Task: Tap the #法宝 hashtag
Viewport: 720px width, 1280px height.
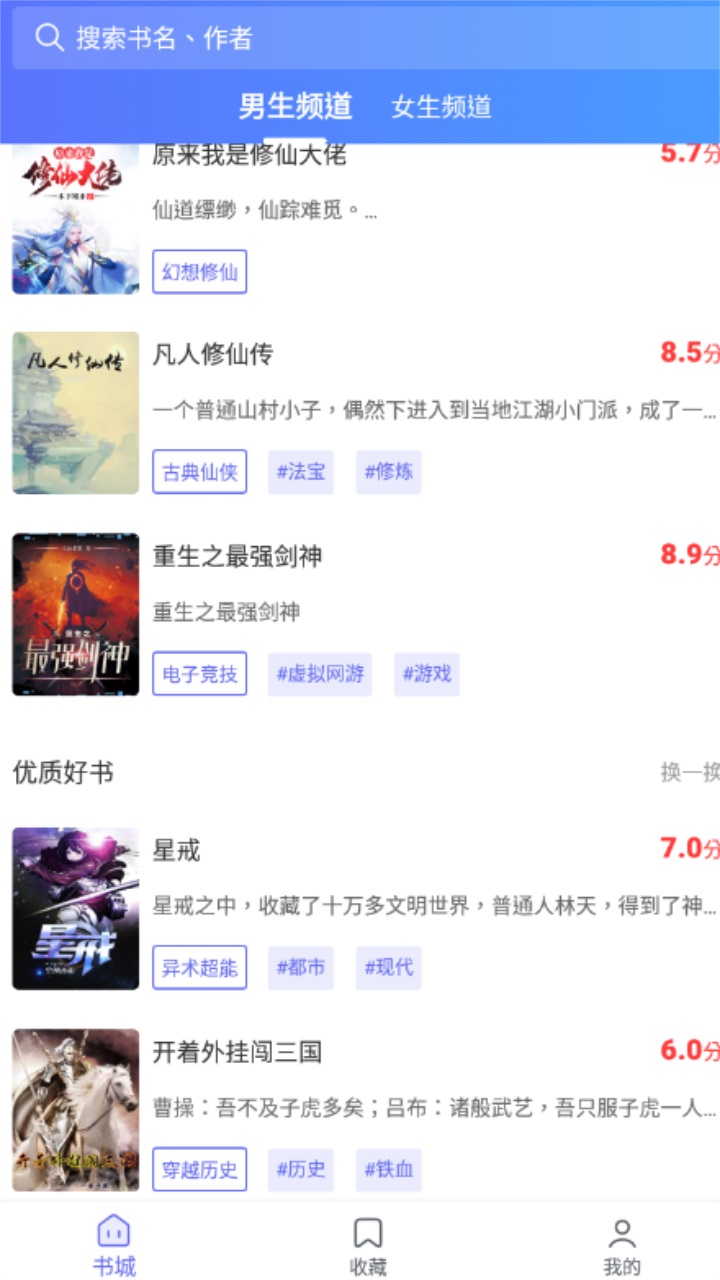Action: 300,472
